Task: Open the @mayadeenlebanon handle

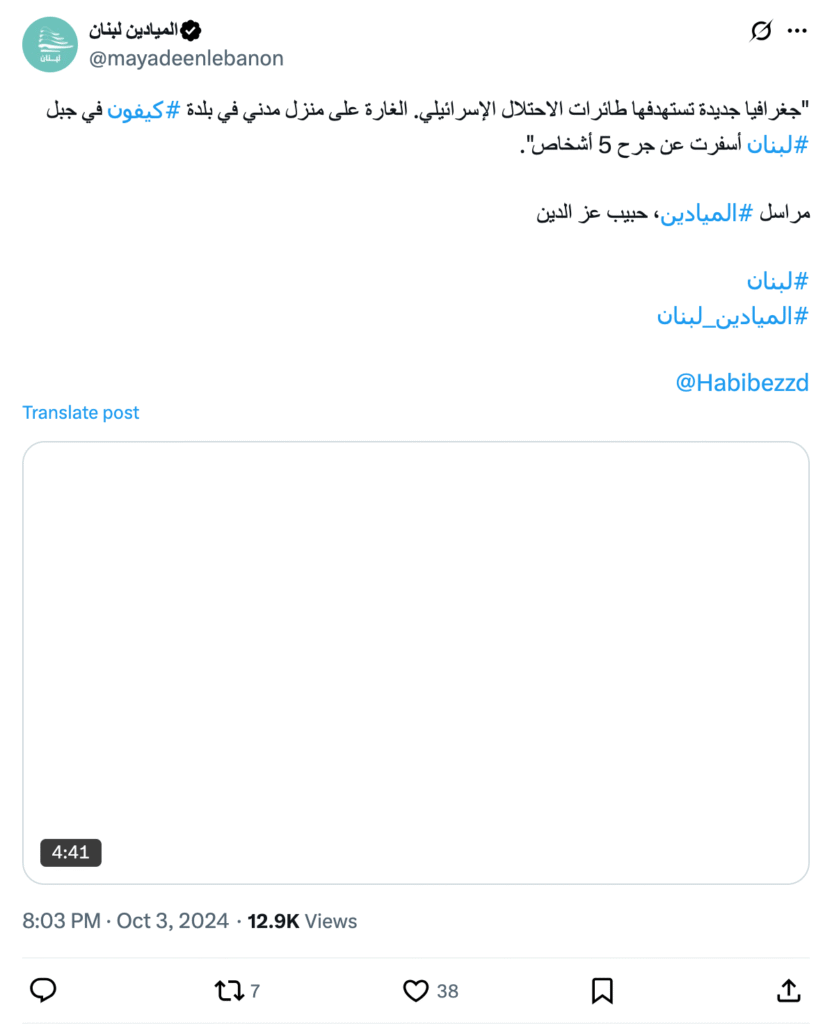Action: 187,58
